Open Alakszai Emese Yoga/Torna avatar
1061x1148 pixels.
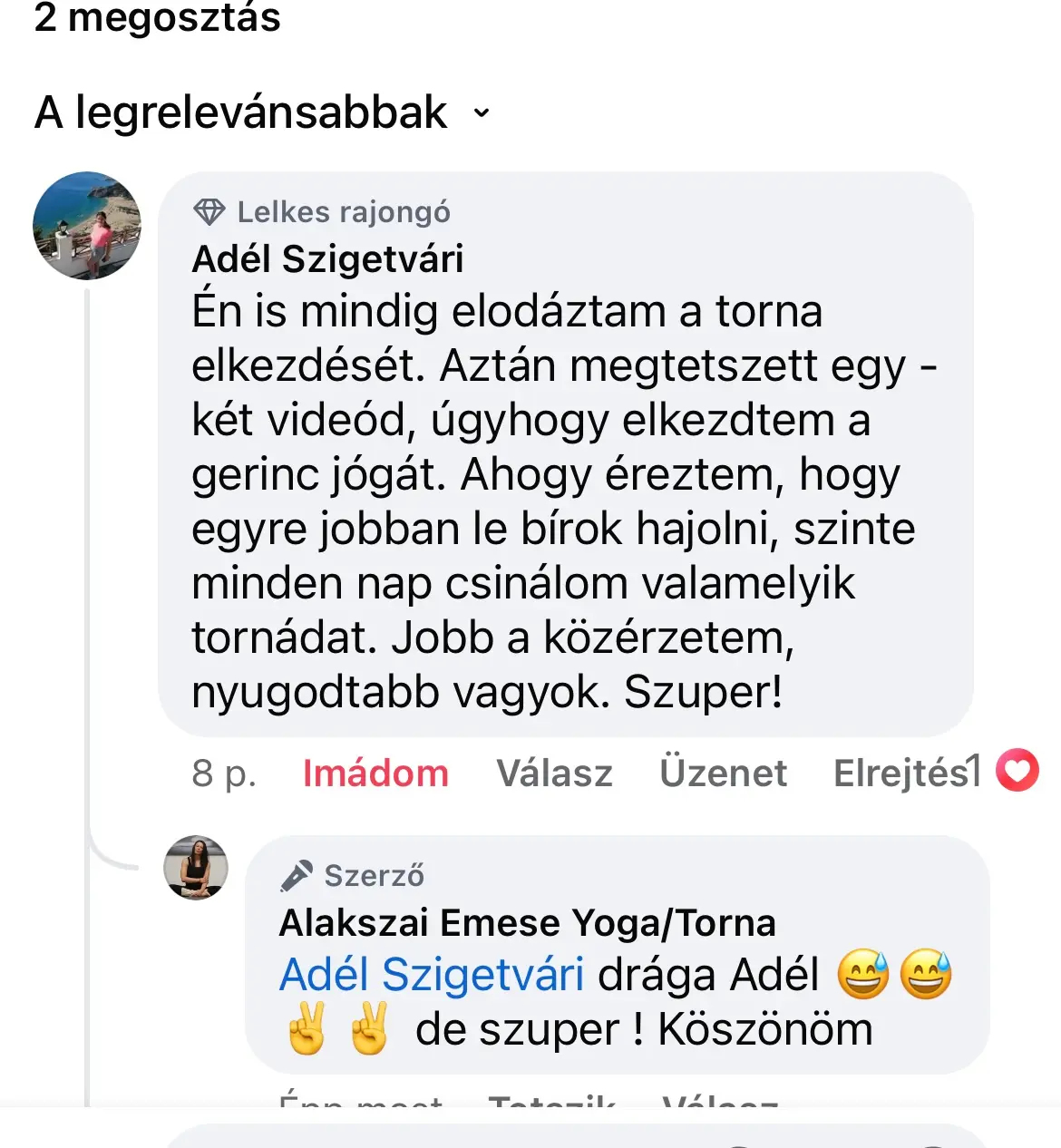click(x=196, y=868)
